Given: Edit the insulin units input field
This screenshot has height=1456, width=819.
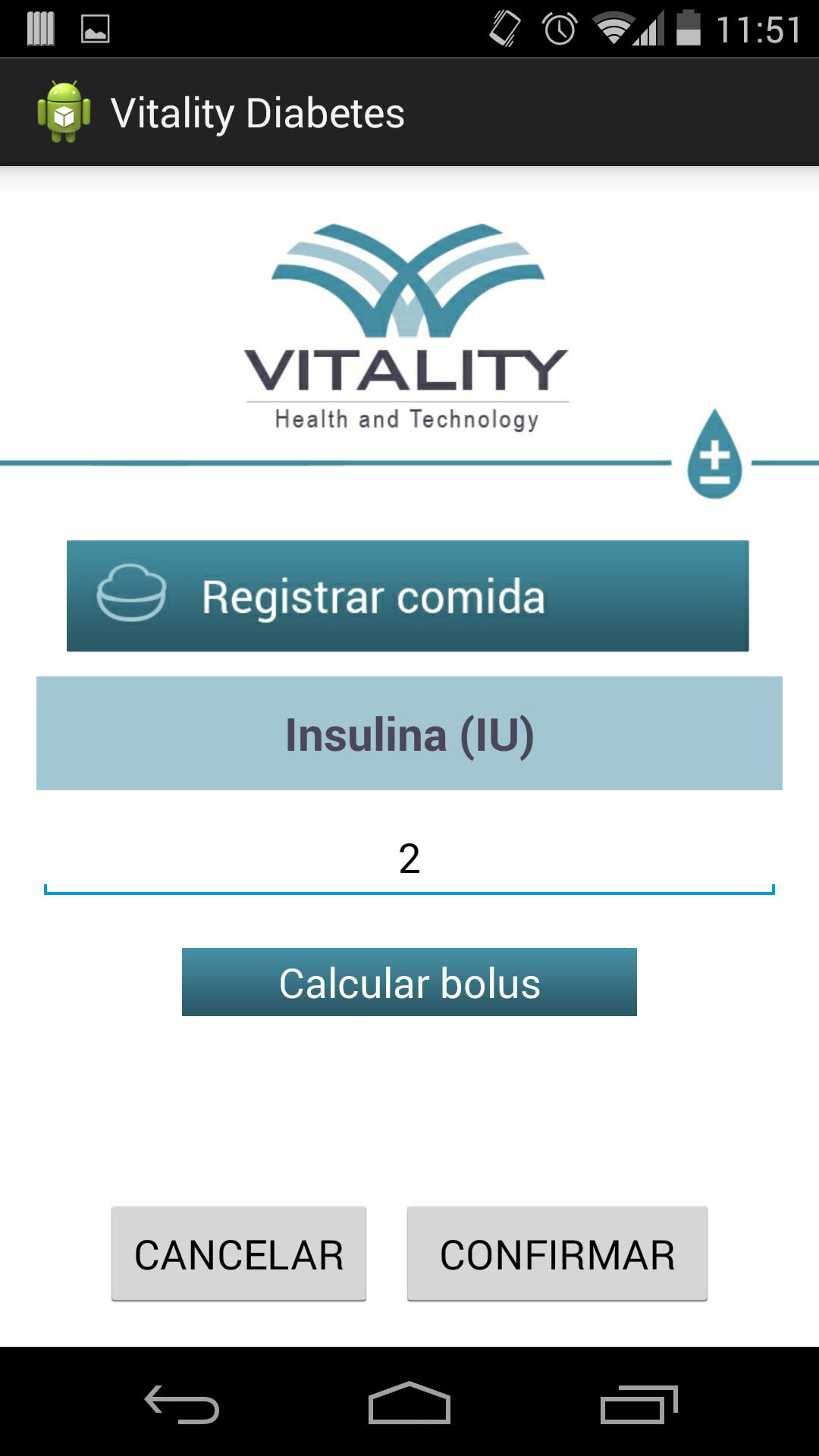Looking at the screenshot, I should 409,860.
